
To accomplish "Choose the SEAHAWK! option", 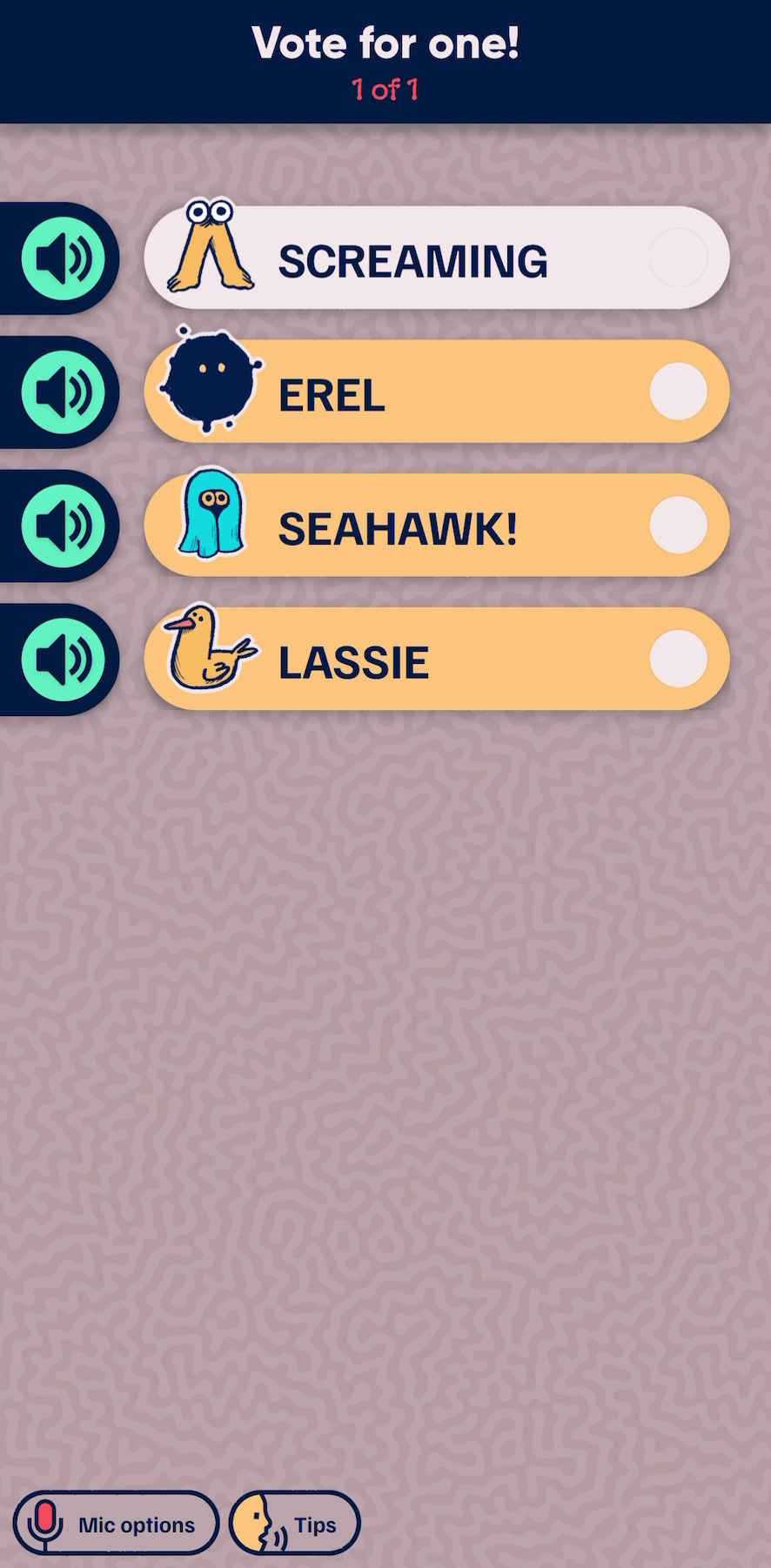I will [678, 526].
